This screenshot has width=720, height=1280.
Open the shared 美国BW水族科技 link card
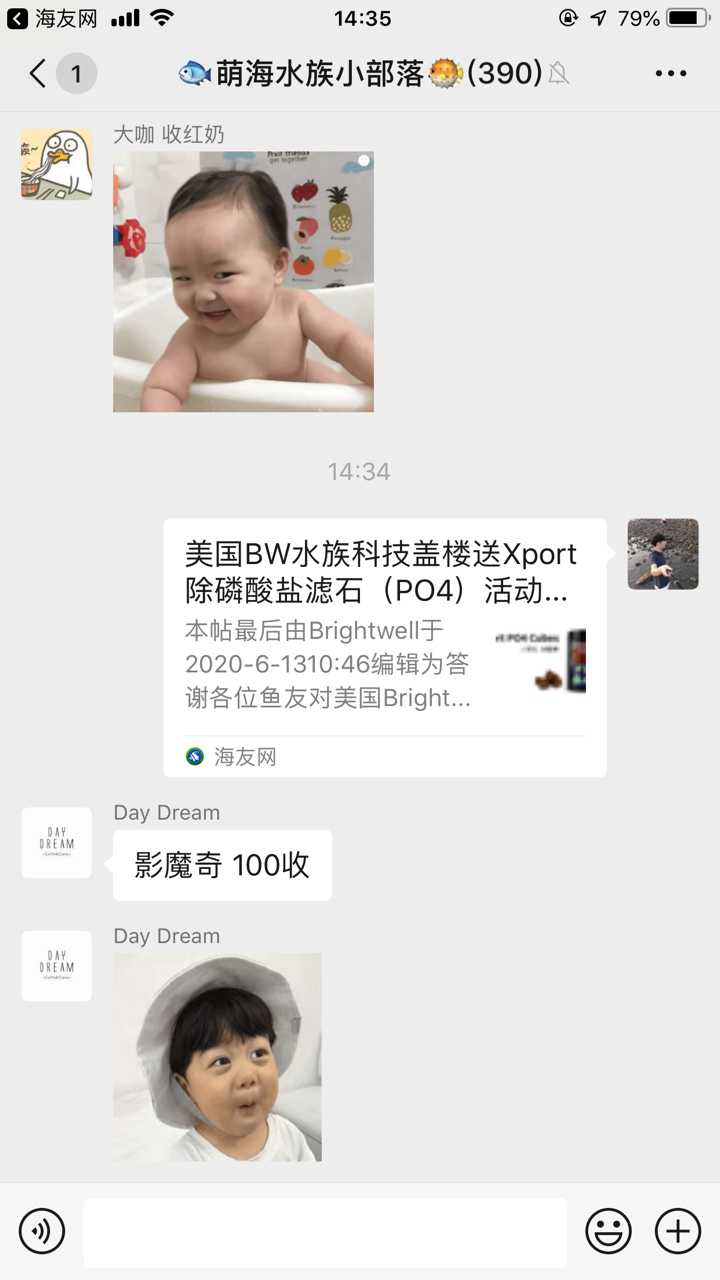click(x=385, y=647)
